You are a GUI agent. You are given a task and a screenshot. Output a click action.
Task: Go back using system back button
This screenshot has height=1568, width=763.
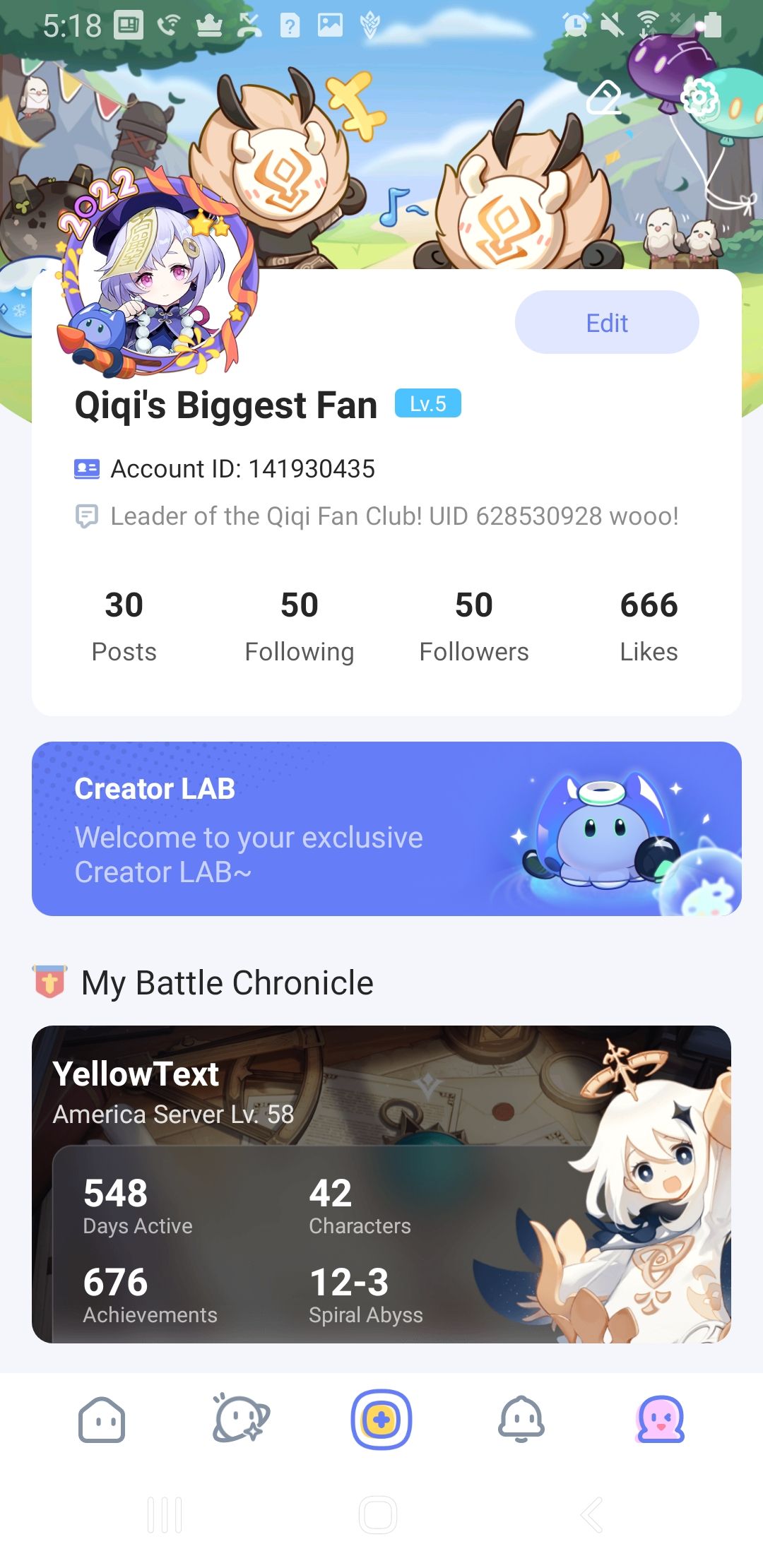click(x=592, y=1515)
